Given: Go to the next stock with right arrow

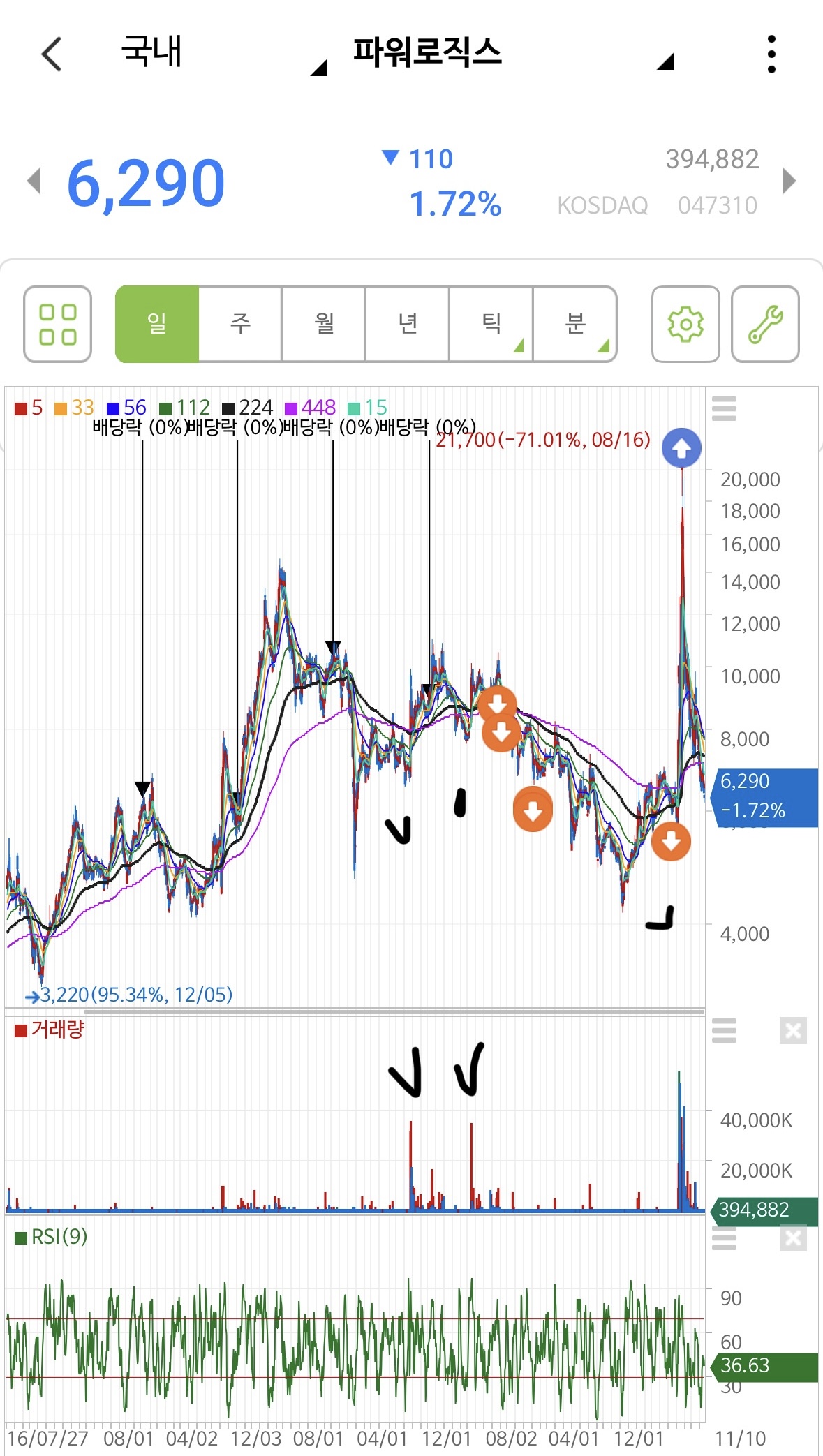Looking at the screenshot, I should click(789, 181).
